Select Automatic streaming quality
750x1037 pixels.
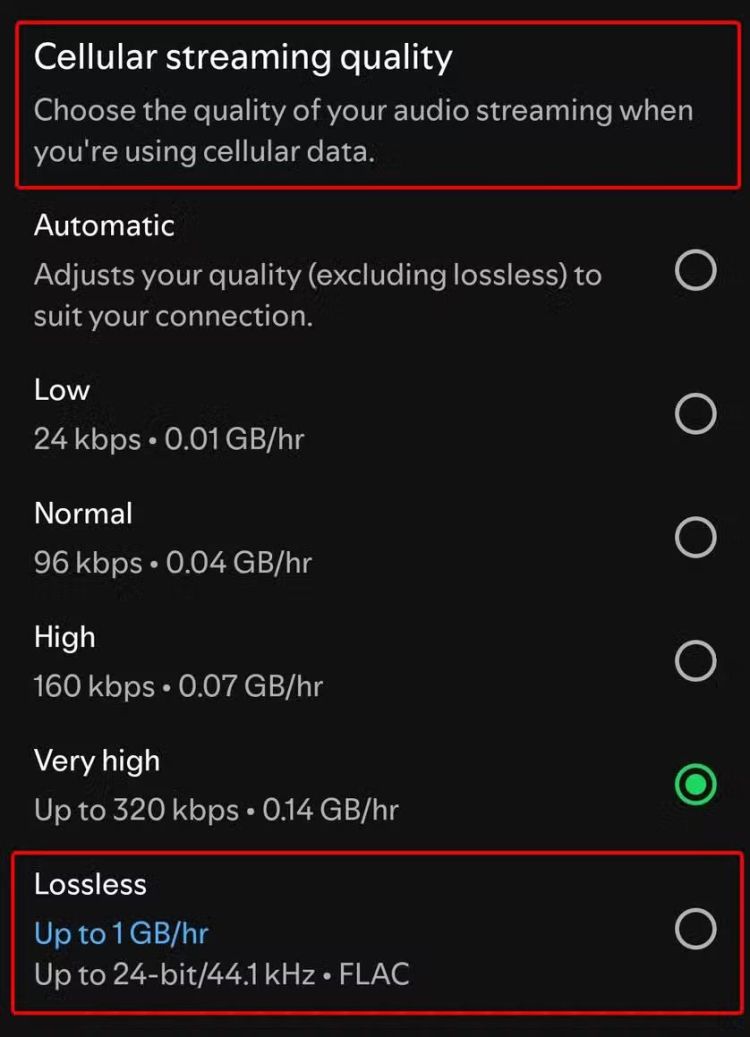pyautogui.click(x=695, y=270)
